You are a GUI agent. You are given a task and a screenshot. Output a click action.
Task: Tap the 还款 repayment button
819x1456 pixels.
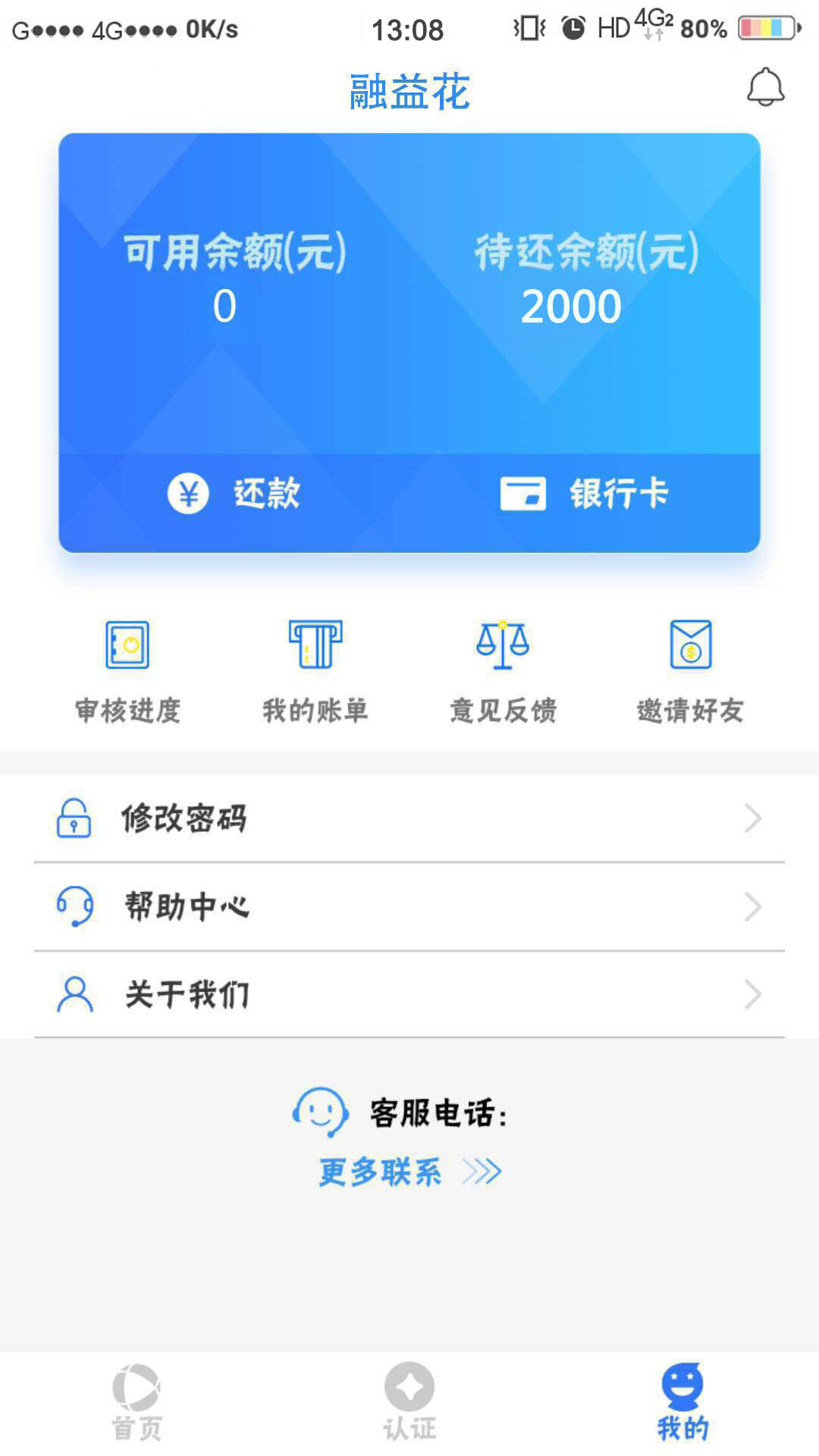234,494
